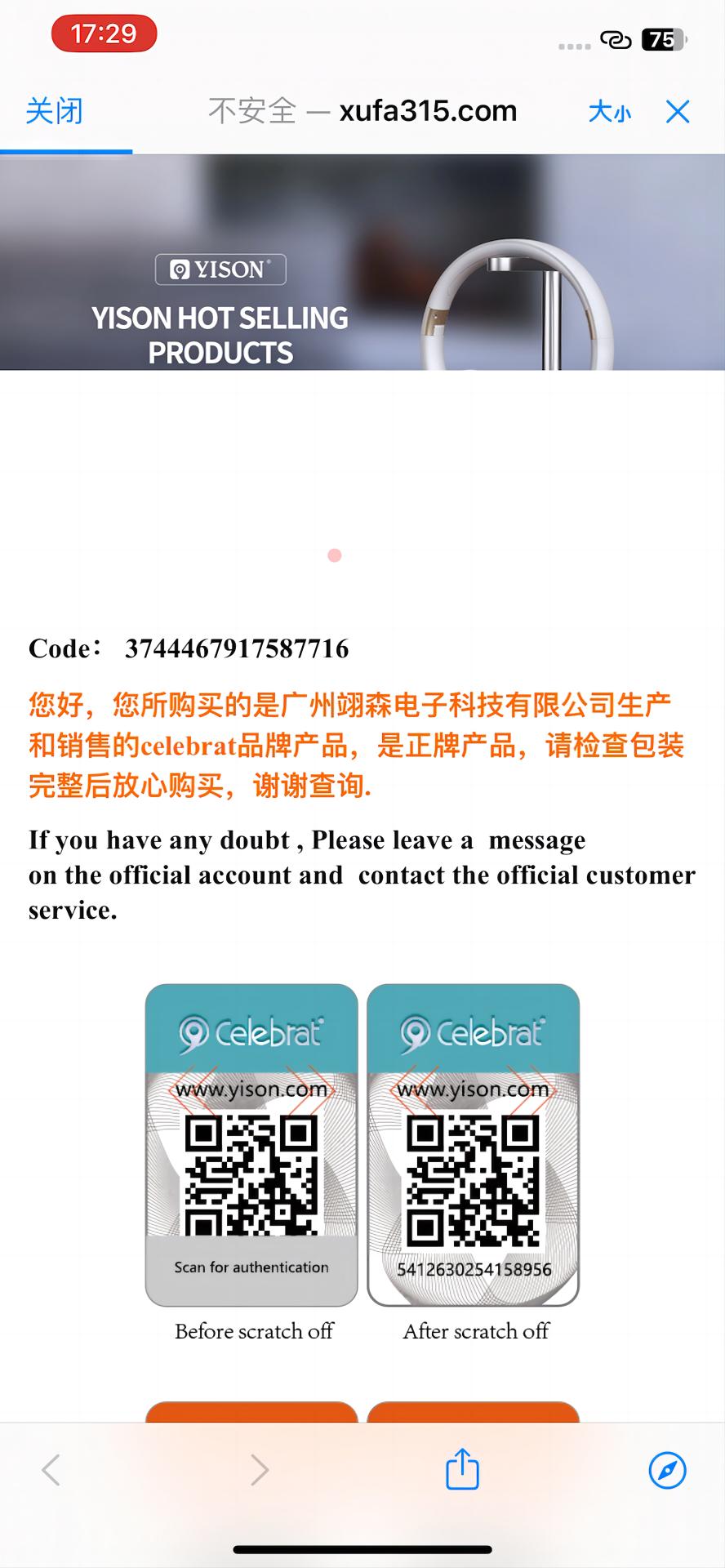Tap 关闭 to close the browser view

pyautogui.click(x=54, y=111)
